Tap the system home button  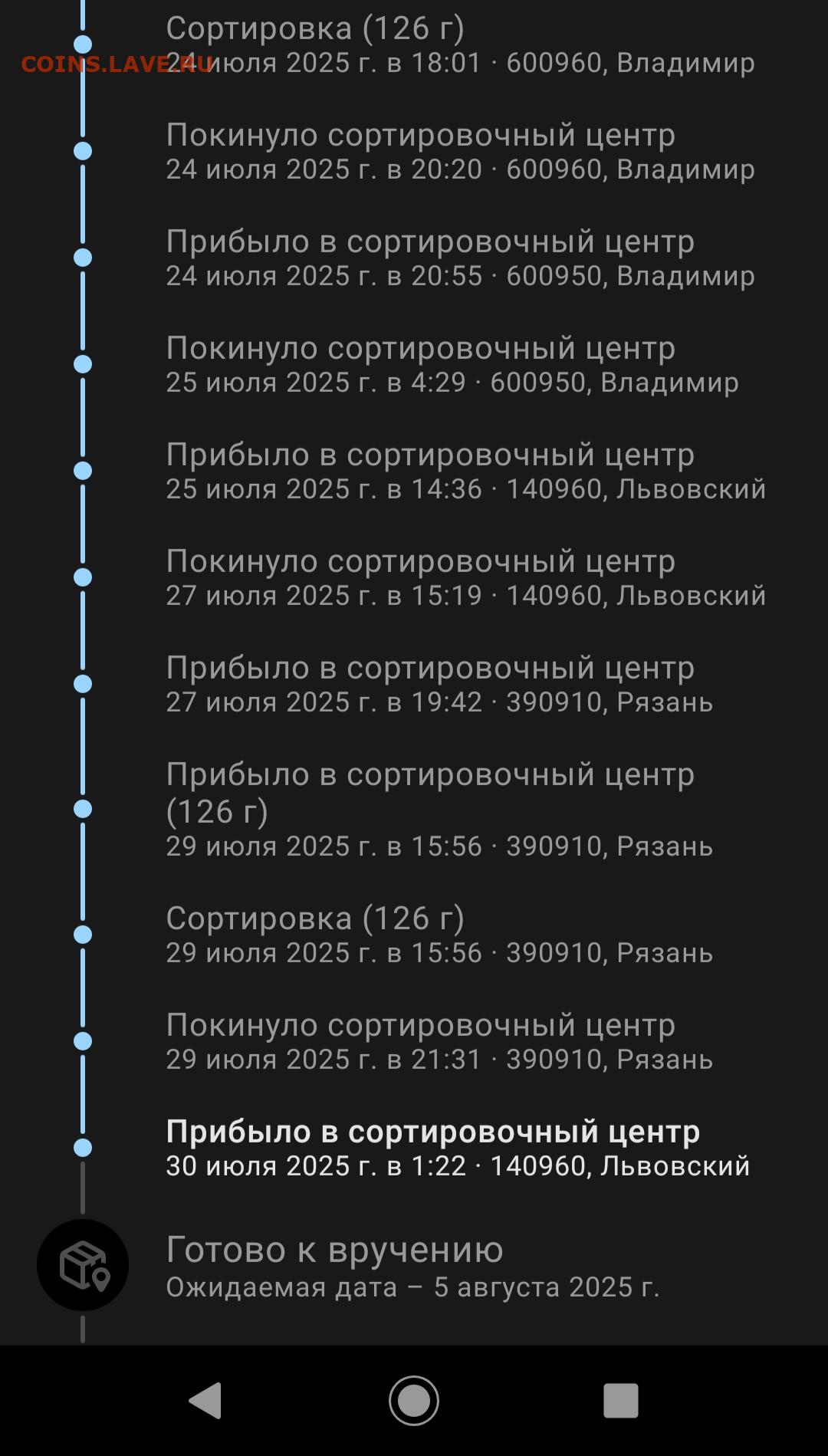point(414,1400)
